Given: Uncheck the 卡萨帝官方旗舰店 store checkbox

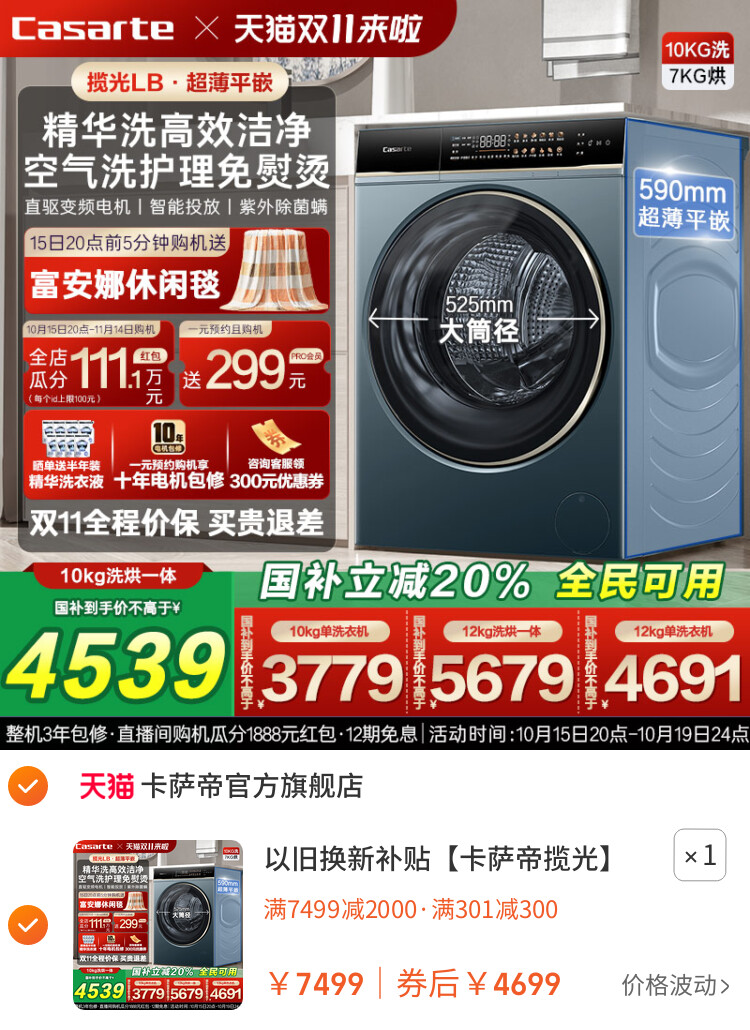Looking at the screenshot, I should (x=28, y=787).
